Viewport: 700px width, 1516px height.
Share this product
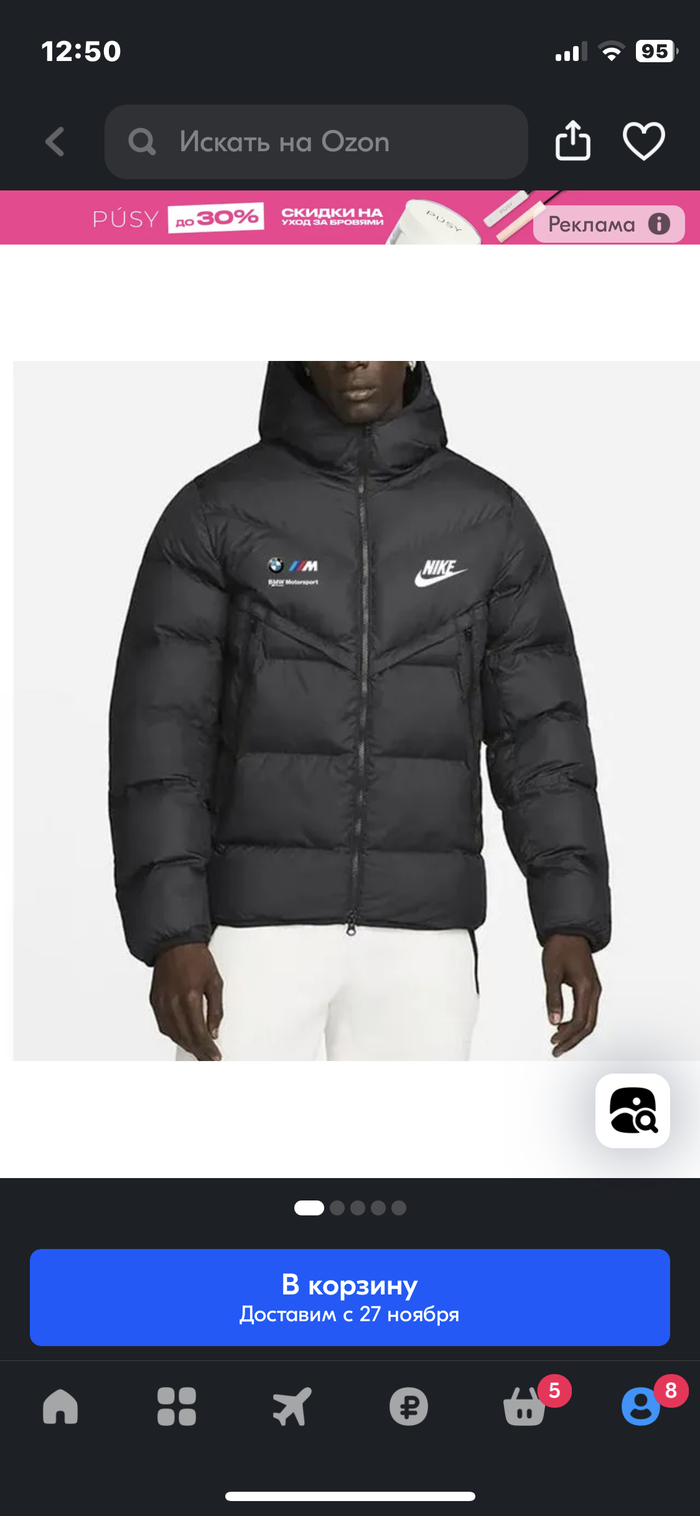573,141
